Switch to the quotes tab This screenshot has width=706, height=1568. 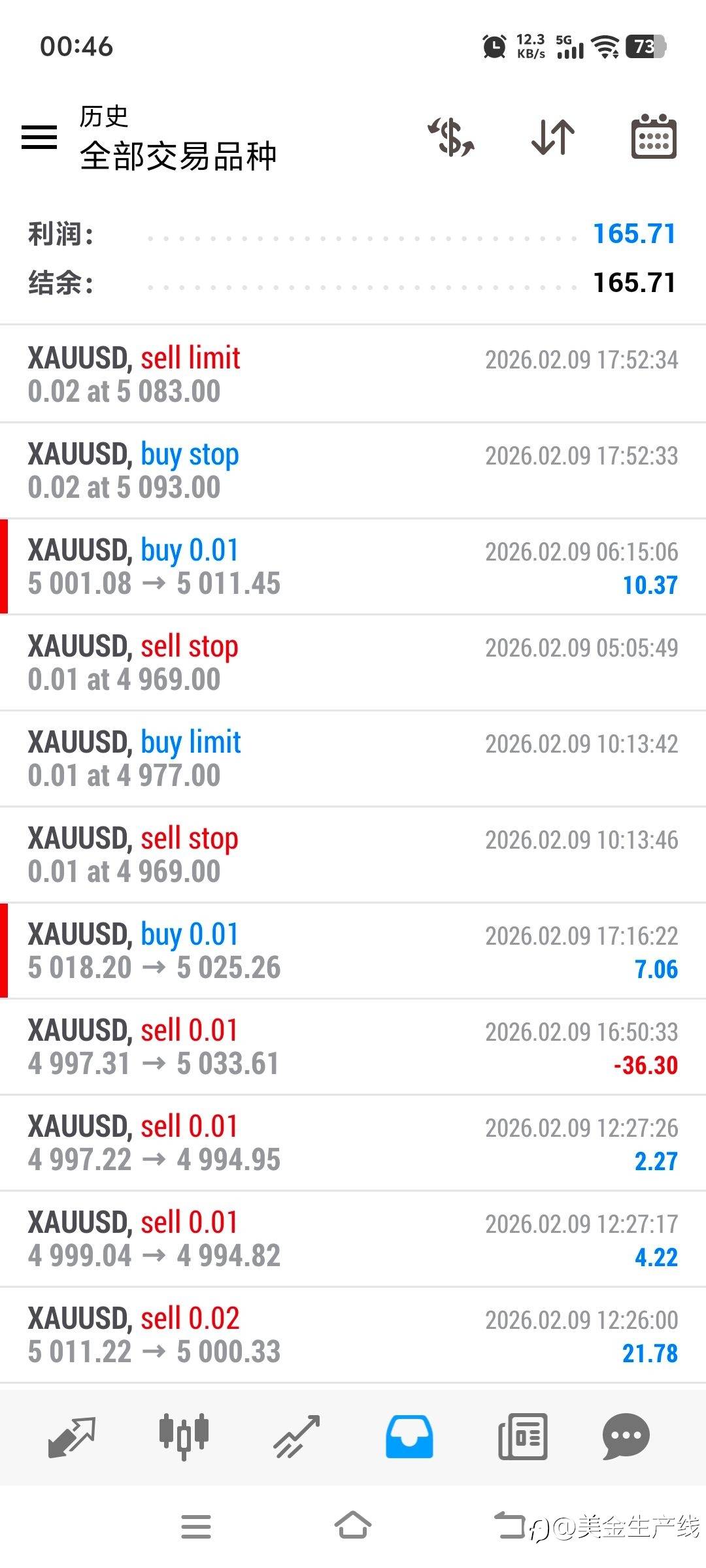(x=72, y=1437)
